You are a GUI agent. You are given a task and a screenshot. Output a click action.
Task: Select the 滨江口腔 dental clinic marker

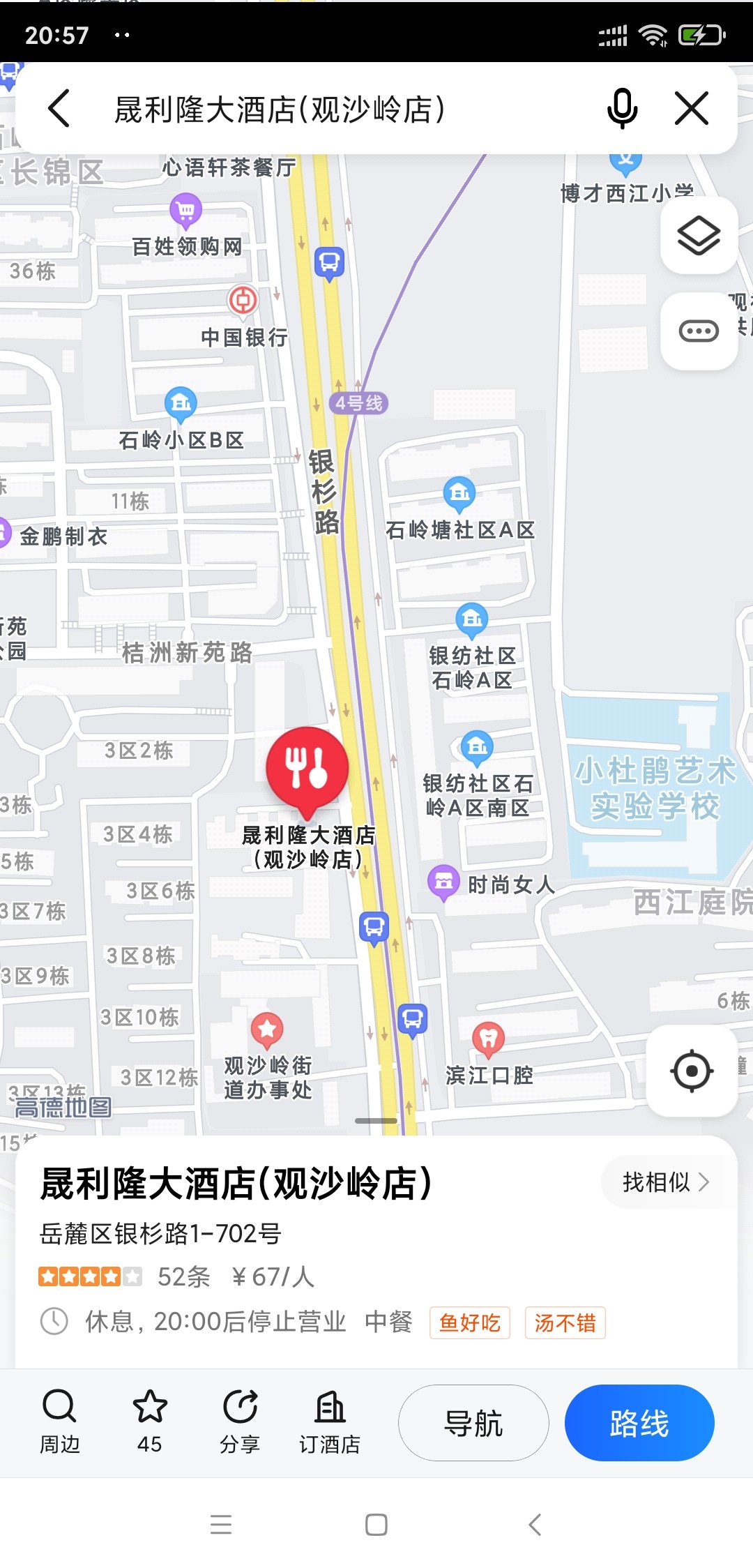tap(488, 1039)
